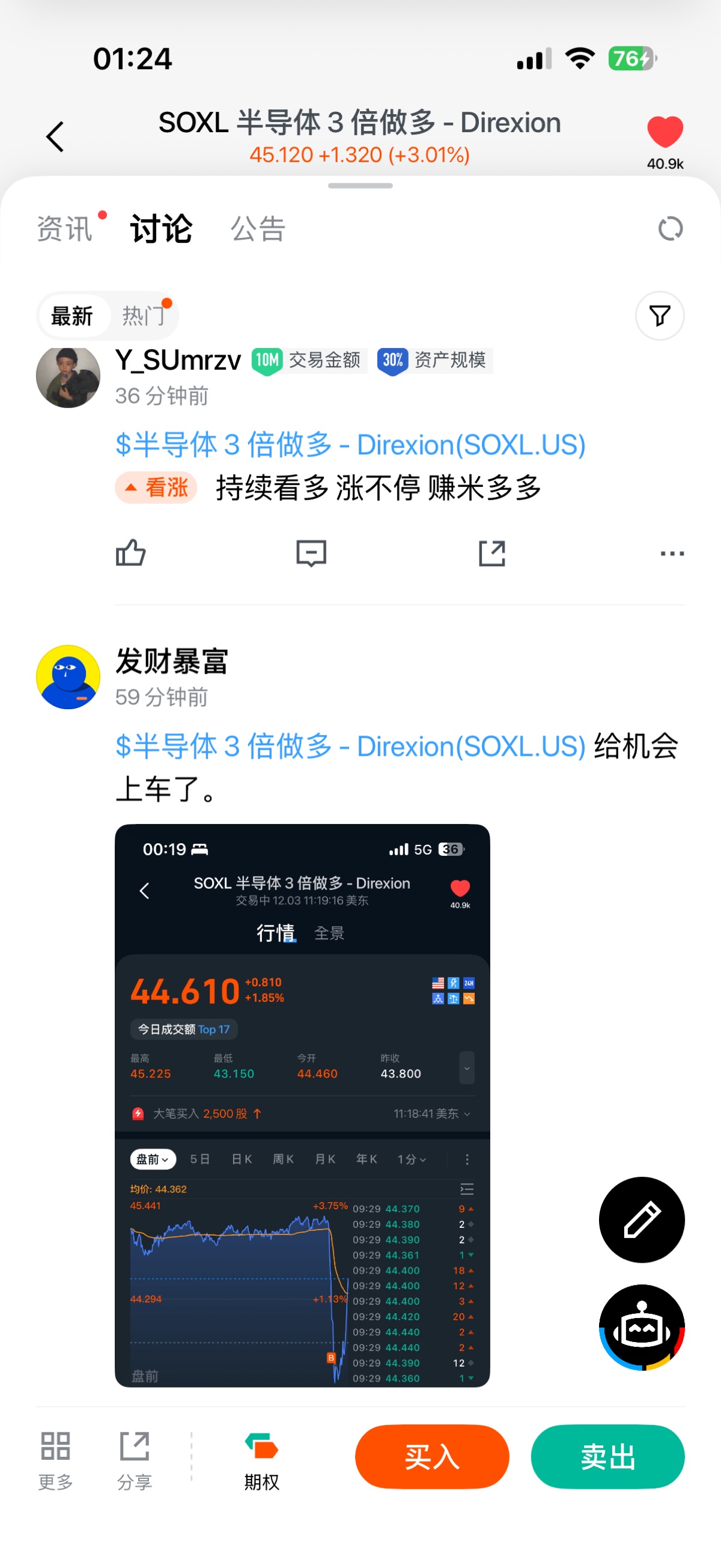Tap the red heart favorite icon
721x1568 pixels.
pyautogui.click(x=665, y=132)
